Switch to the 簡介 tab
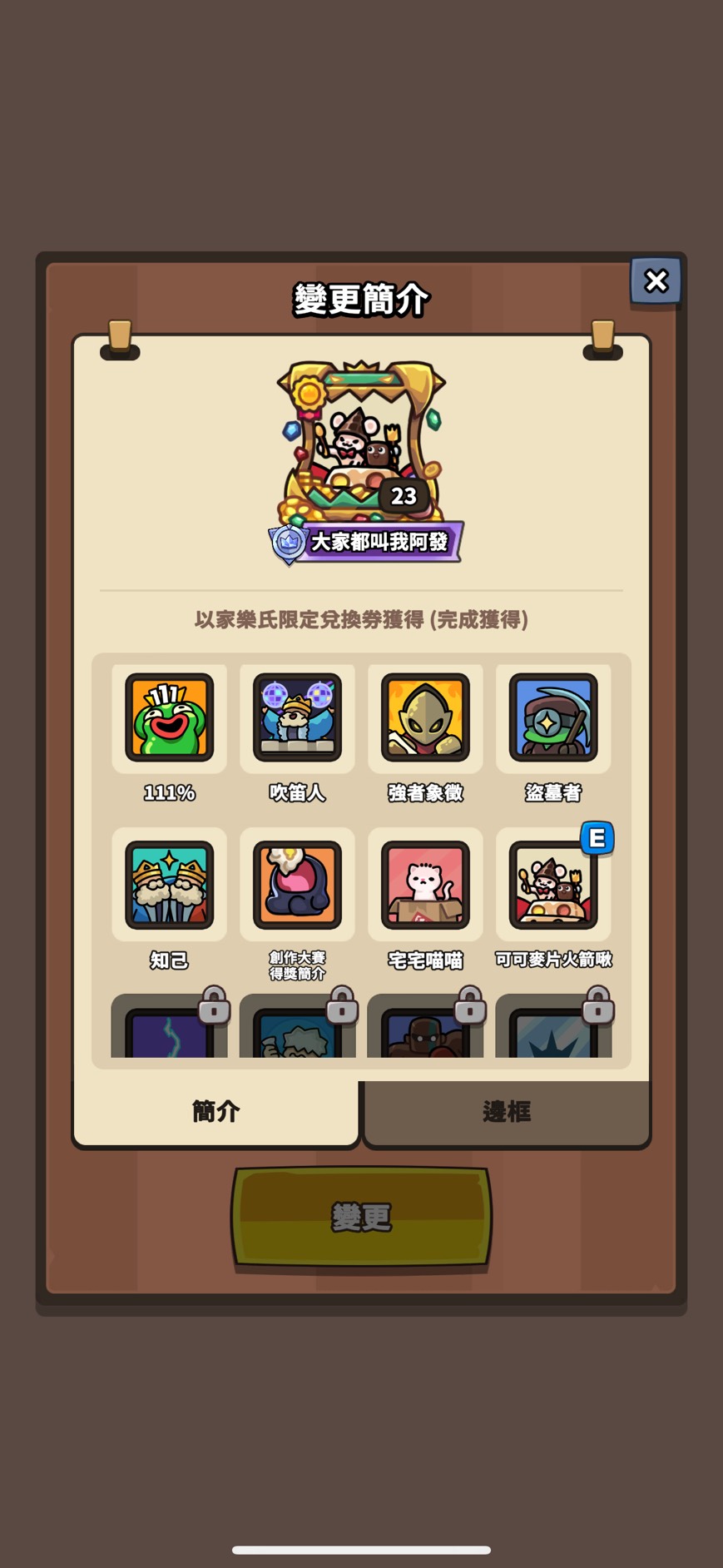The width and height of the screenshot is (723, 1568). (x=215, y=1112)
